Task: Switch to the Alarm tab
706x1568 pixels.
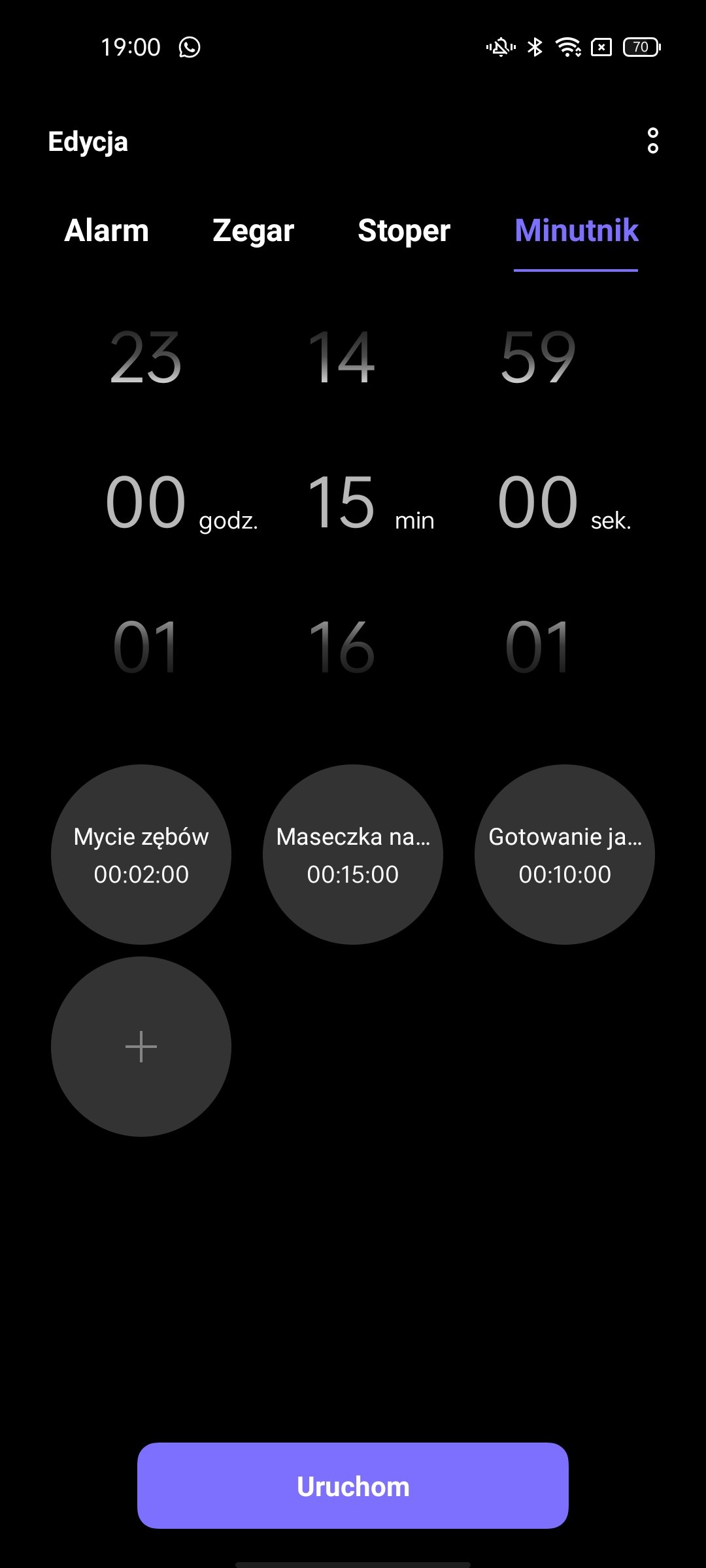Action: 107,231
